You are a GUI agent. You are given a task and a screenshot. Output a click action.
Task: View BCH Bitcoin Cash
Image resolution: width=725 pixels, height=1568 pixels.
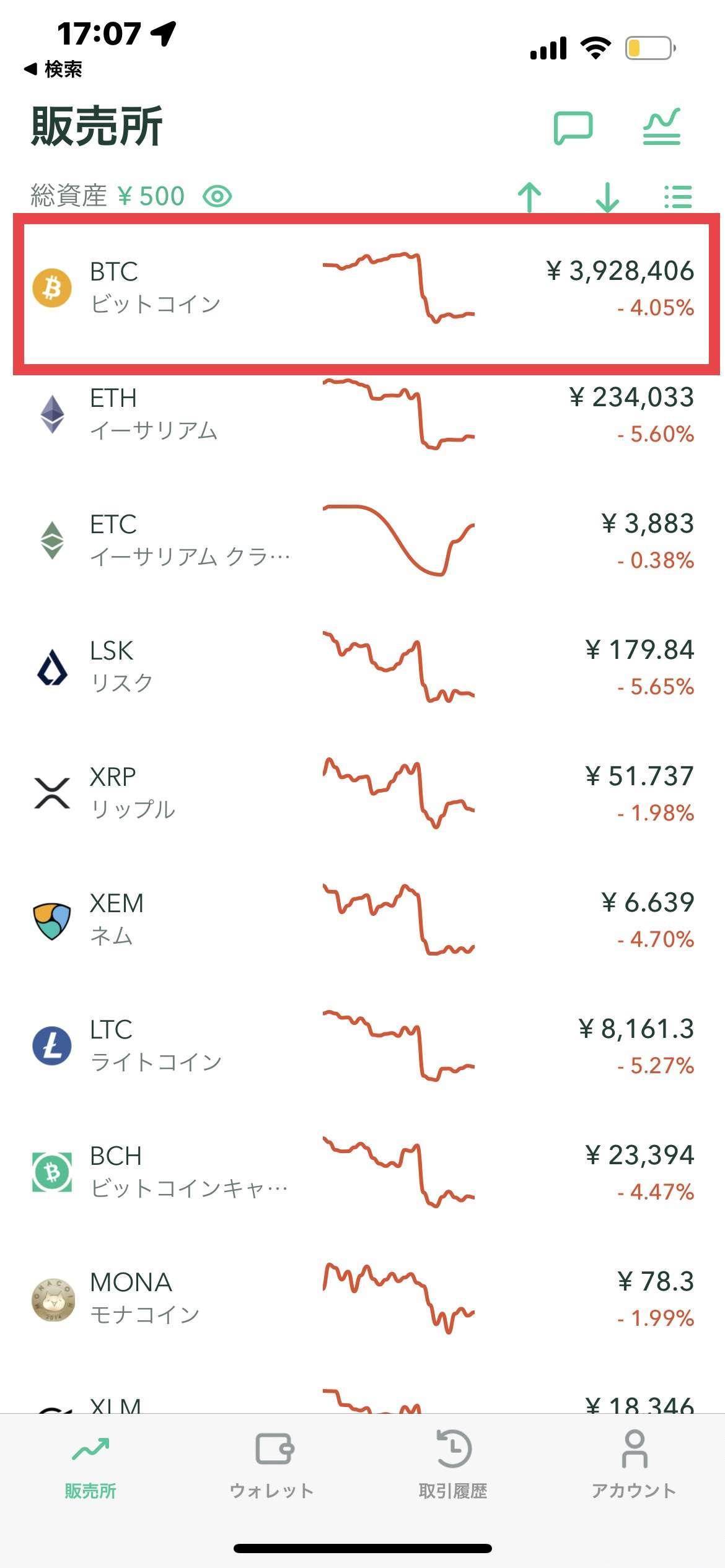point(362,1173)
